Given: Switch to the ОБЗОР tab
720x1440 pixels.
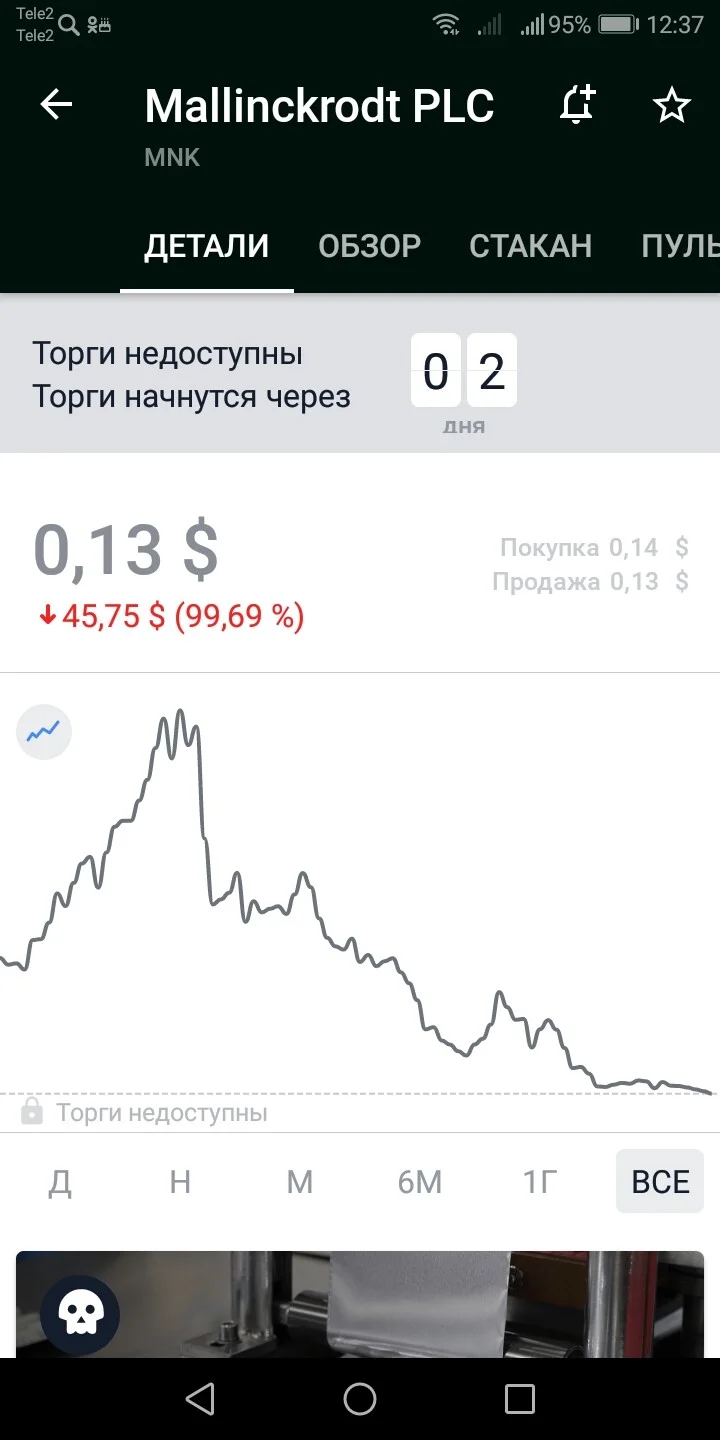Looking at the screenshot, I should (x=369, y=246).
